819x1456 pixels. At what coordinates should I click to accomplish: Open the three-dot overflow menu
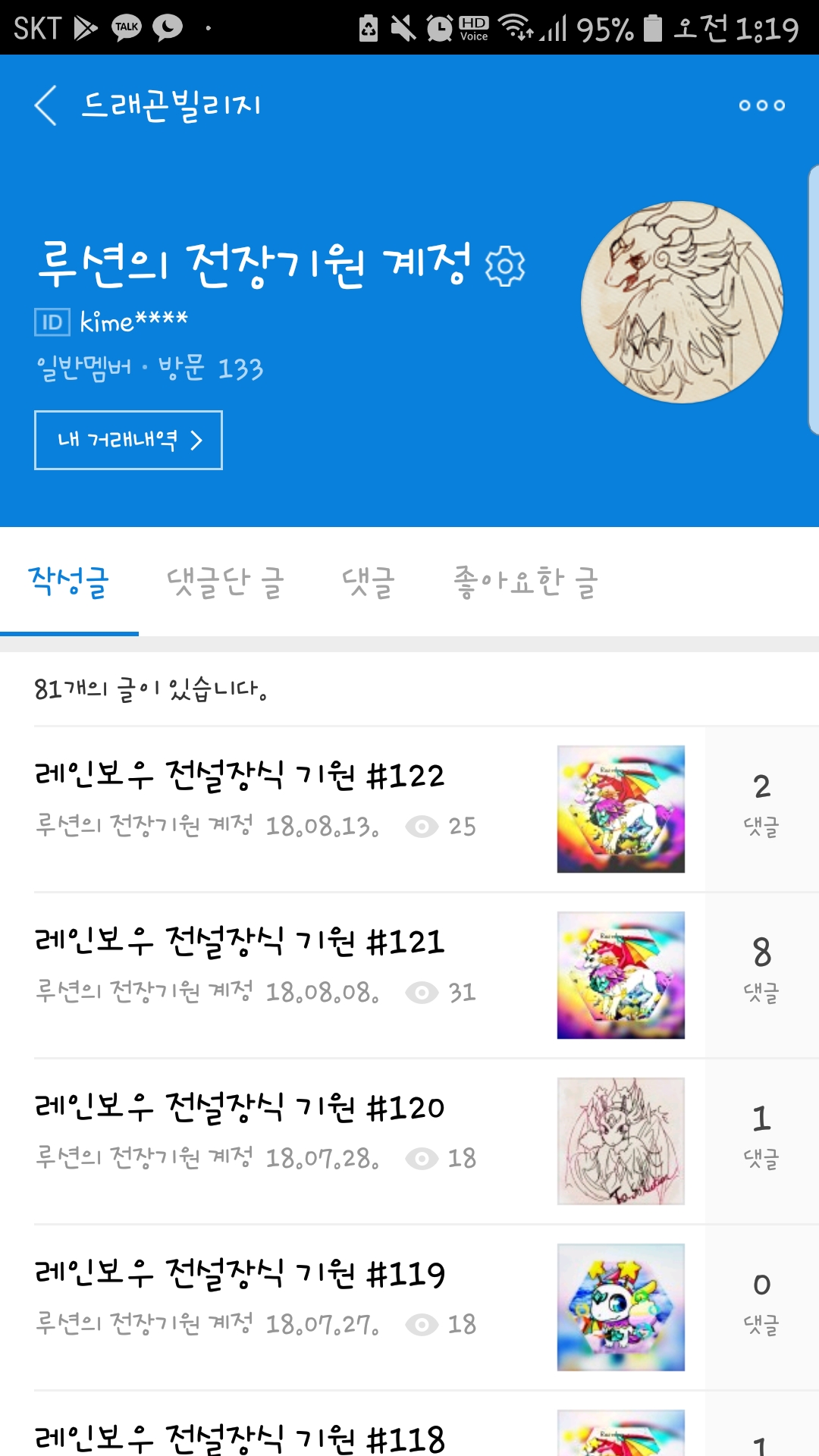pos(761,105)
